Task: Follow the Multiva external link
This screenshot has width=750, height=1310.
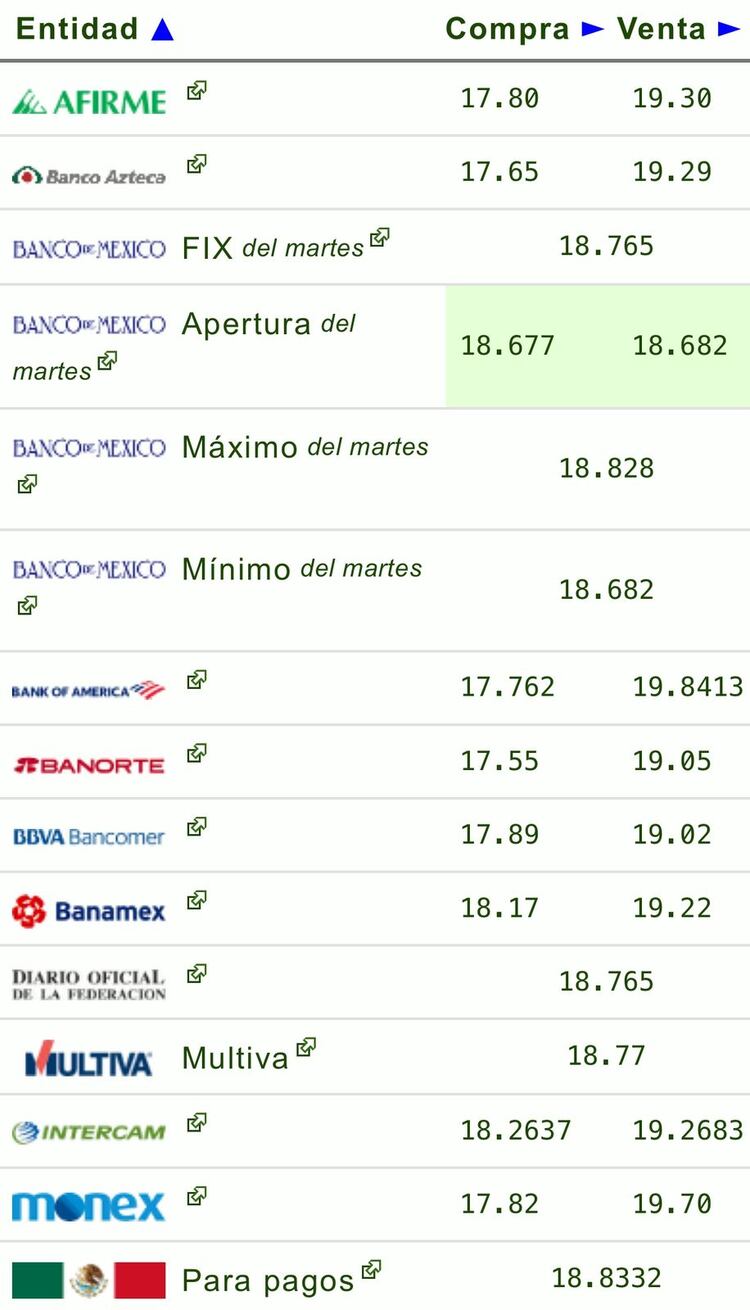Action: point(306,1048)
